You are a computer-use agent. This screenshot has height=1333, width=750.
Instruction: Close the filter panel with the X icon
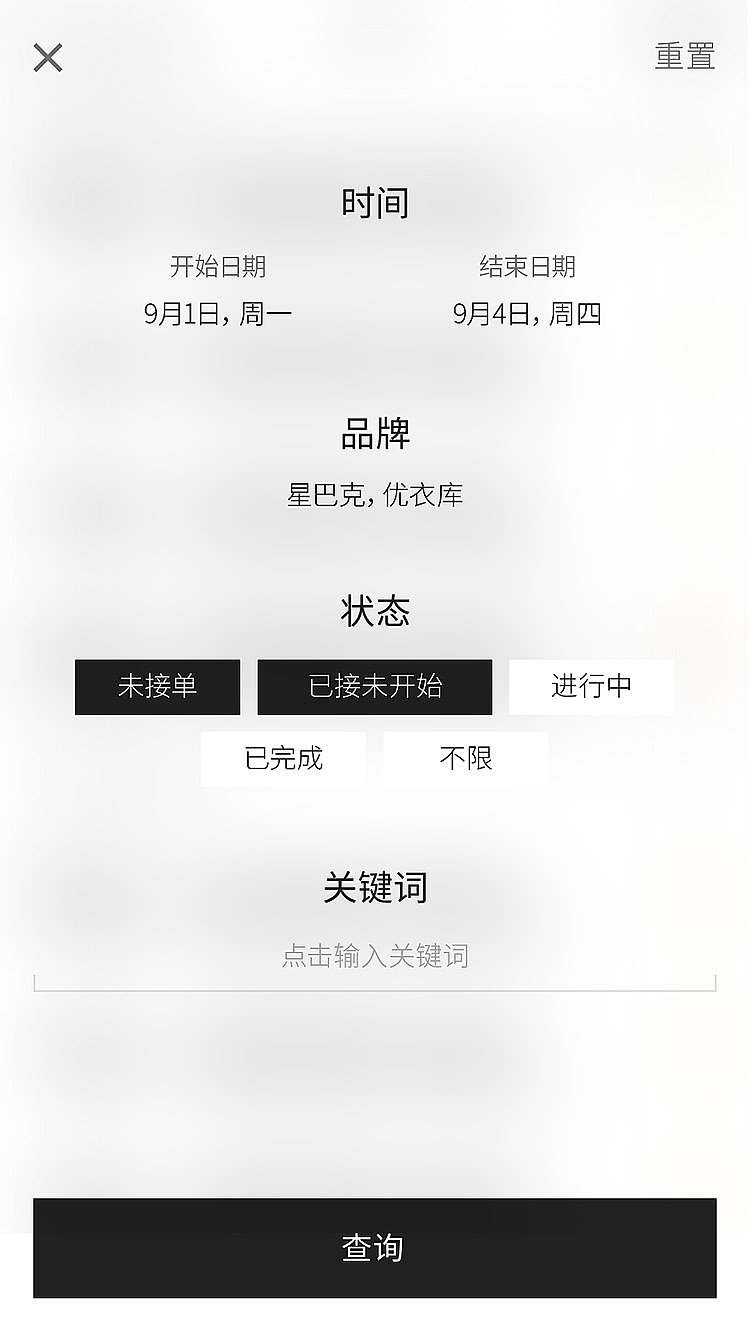coord(47,58)
